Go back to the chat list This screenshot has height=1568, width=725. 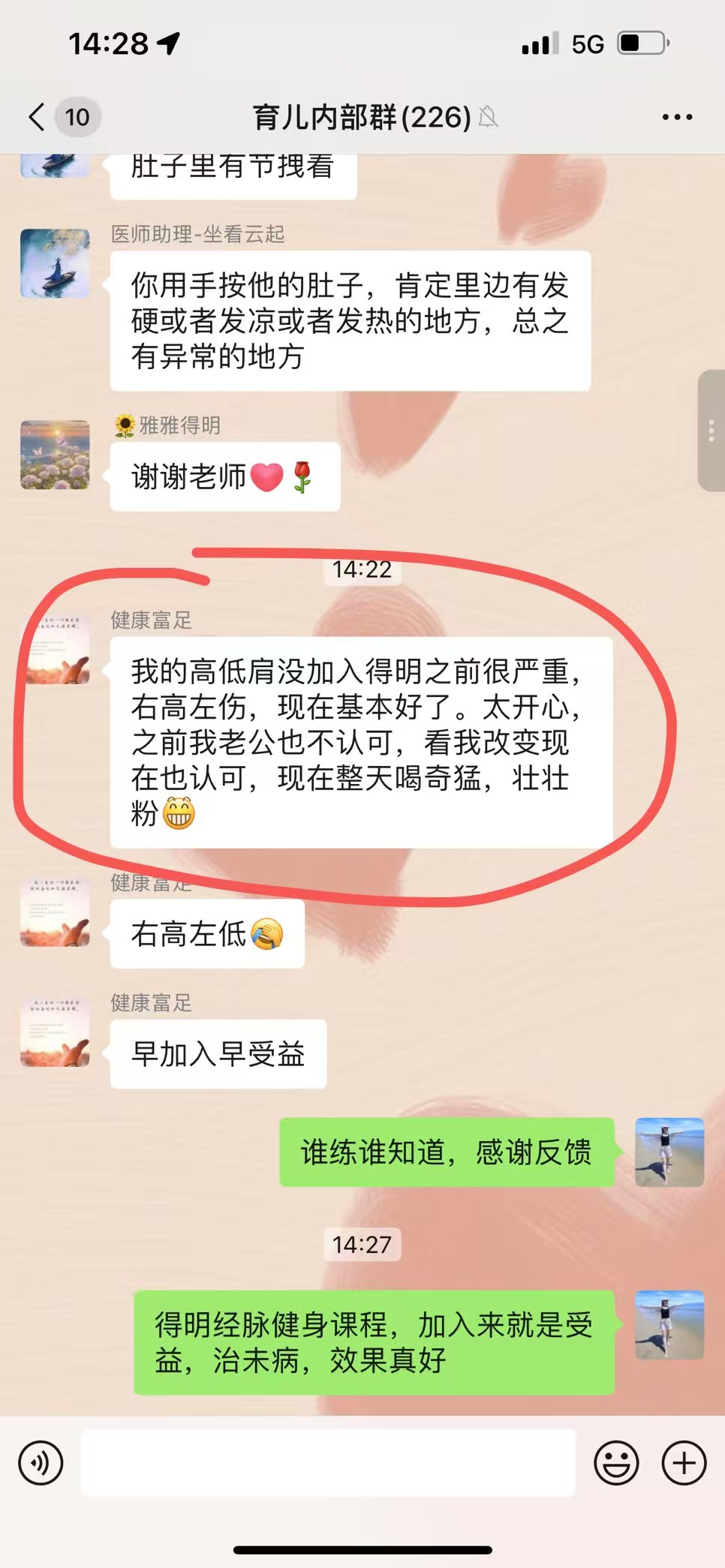(x=36, y=117)
